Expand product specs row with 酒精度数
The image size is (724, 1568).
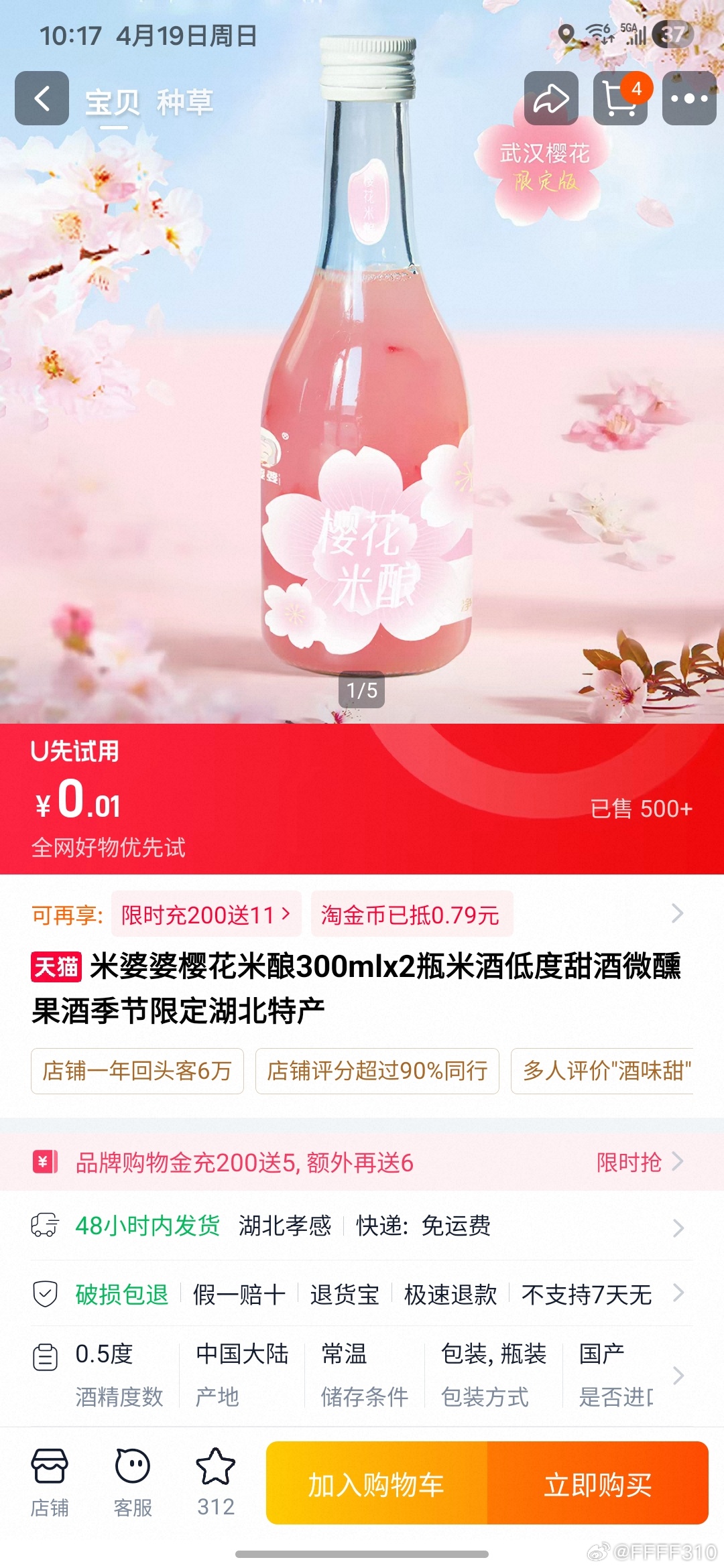[362, 1375]
